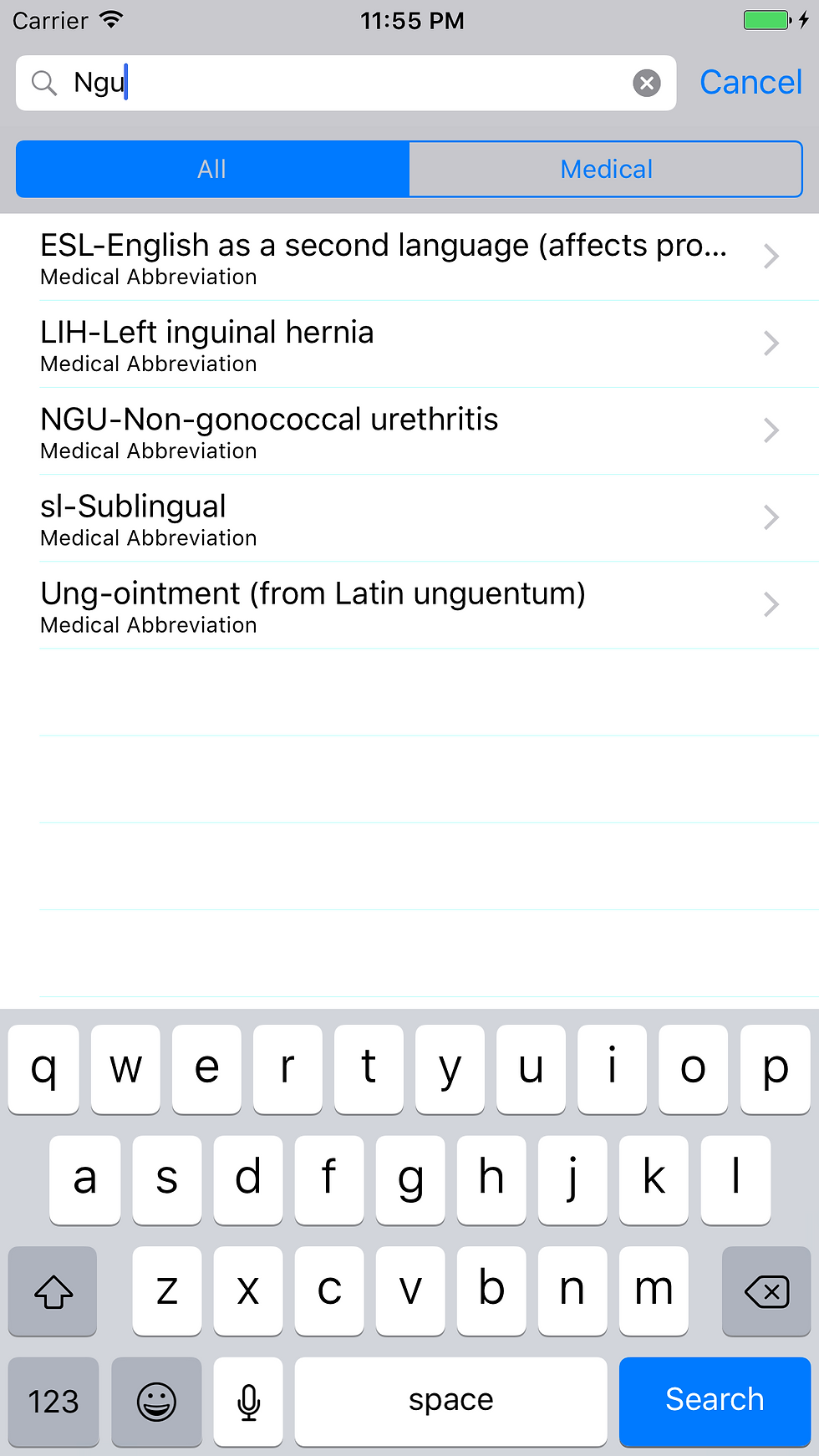Open Ung-ointment result
Image resolution: width=819 pixels, height=1456 pixels.
click(x=409, y=605)
